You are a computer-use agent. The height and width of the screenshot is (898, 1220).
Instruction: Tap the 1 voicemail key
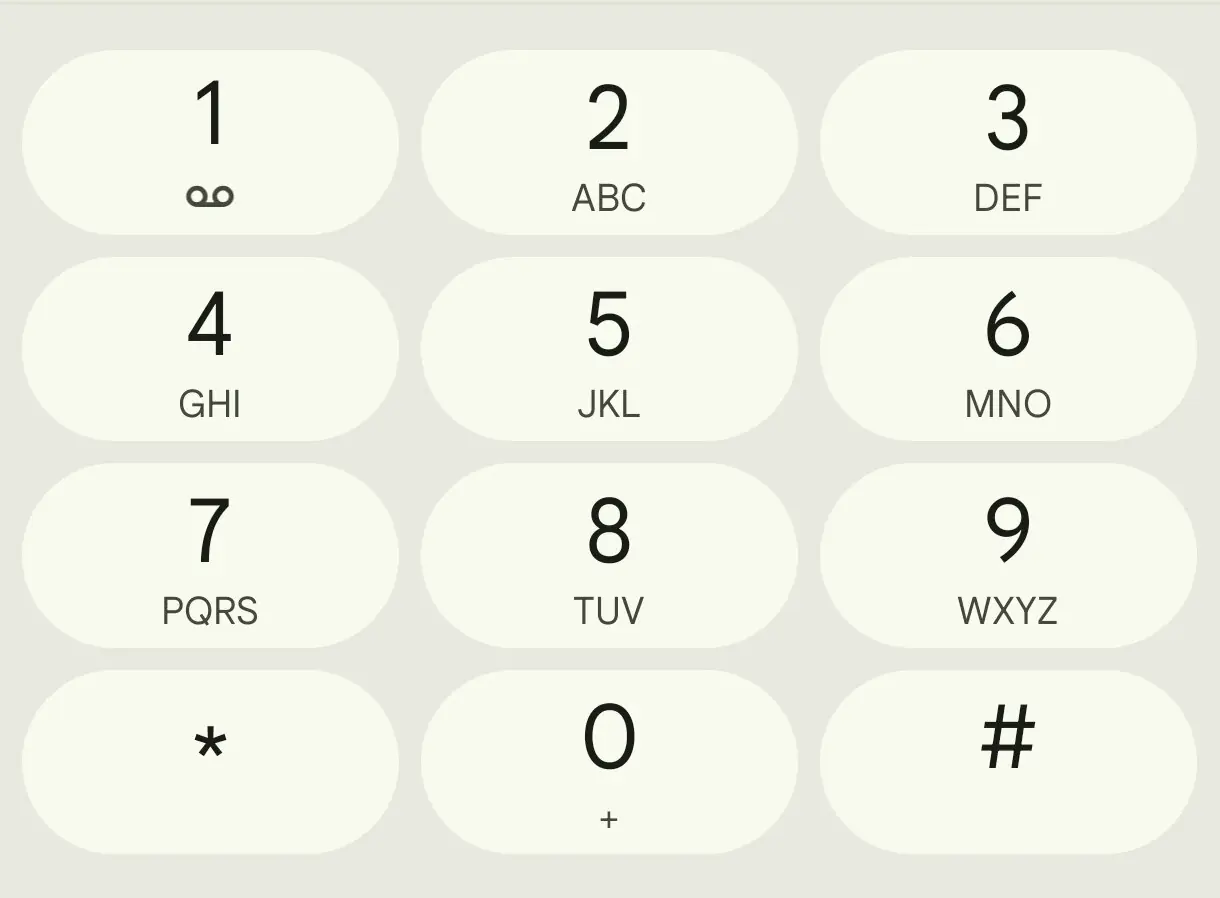point(210,143)
